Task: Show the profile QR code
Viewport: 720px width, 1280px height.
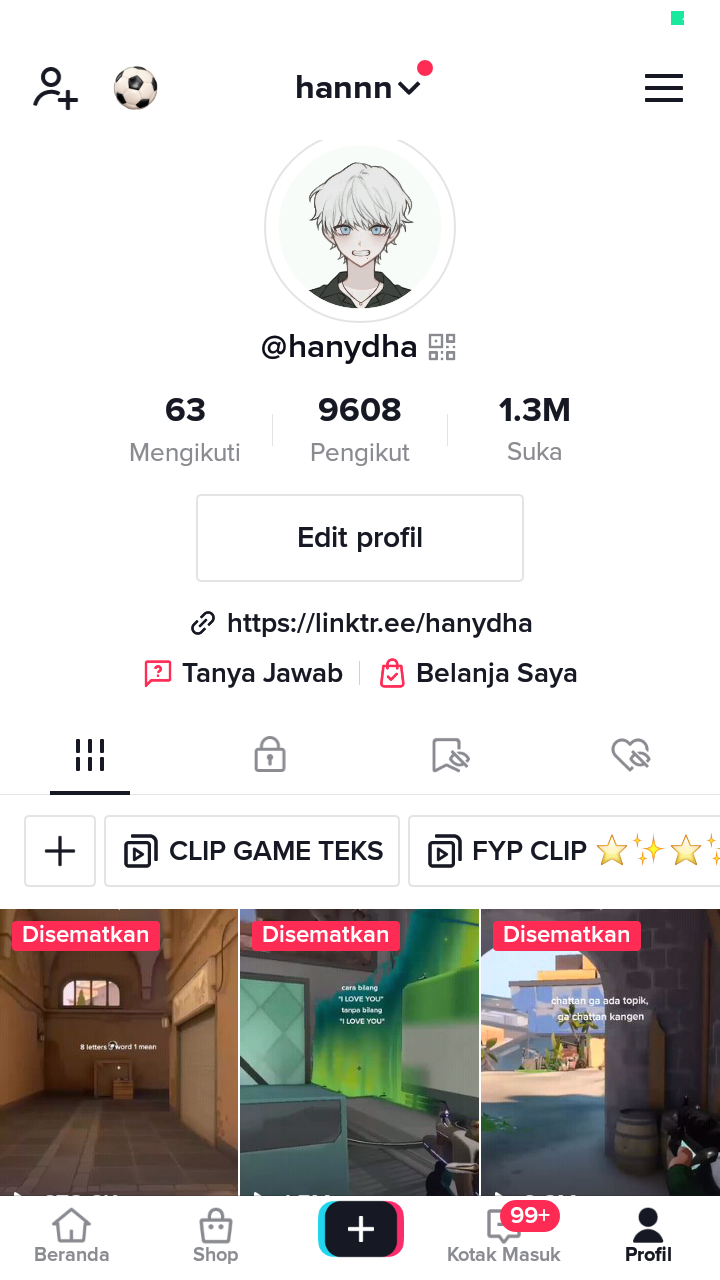Action: (442, 347)
